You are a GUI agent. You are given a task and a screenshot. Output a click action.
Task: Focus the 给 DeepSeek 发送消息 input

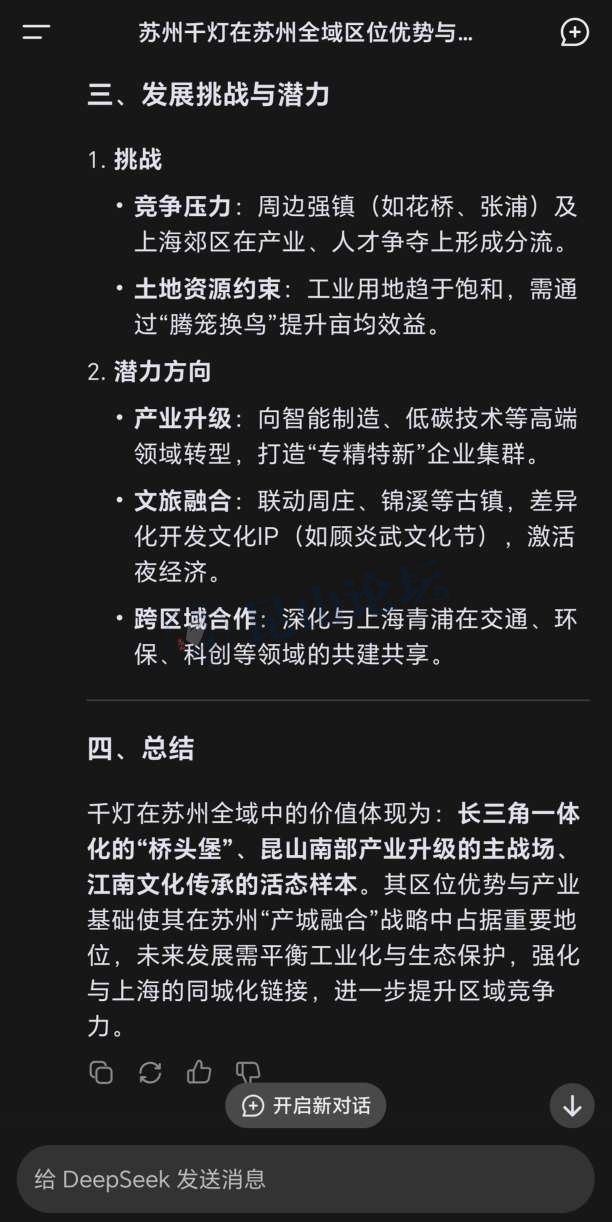[306, 1179]
